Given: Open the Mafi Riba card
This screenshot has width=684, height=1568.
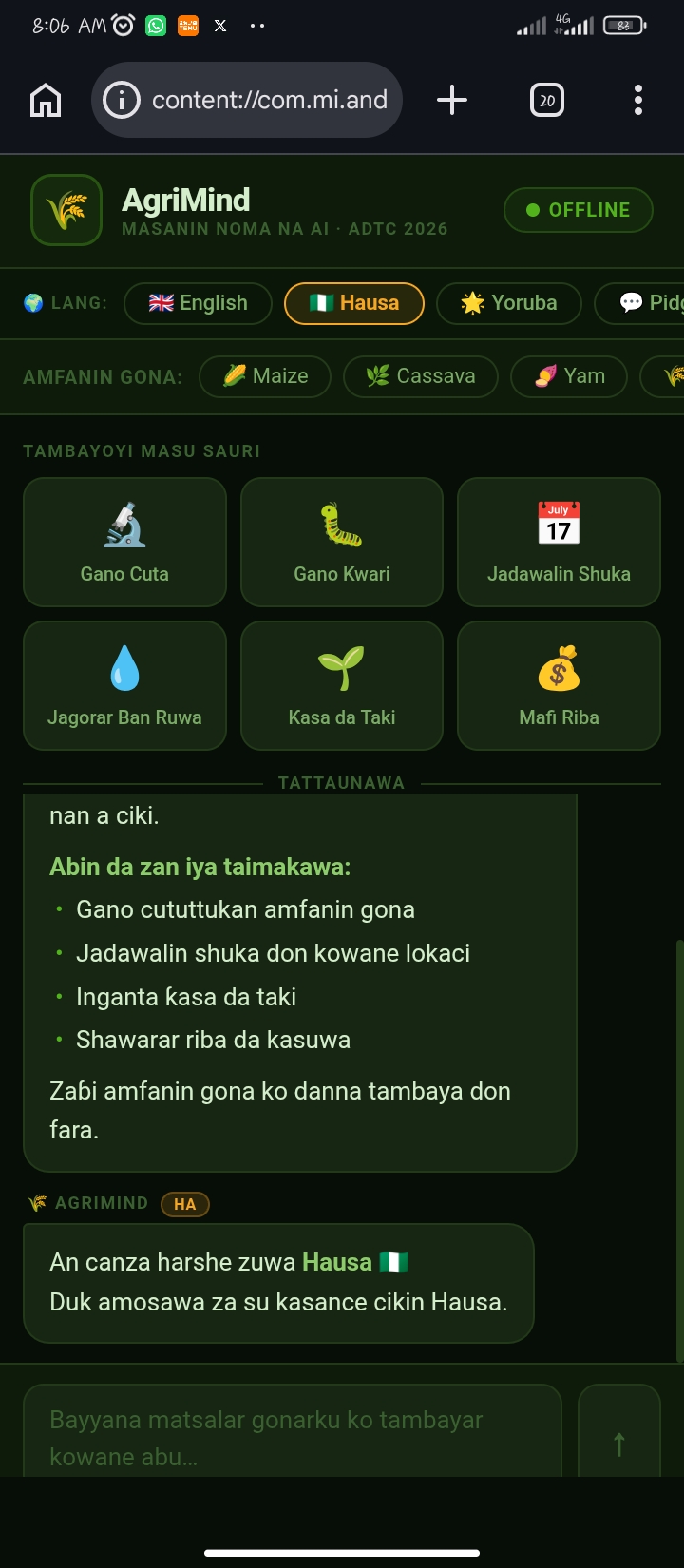Looking at the screenshot, I should [x=559, y=685].
